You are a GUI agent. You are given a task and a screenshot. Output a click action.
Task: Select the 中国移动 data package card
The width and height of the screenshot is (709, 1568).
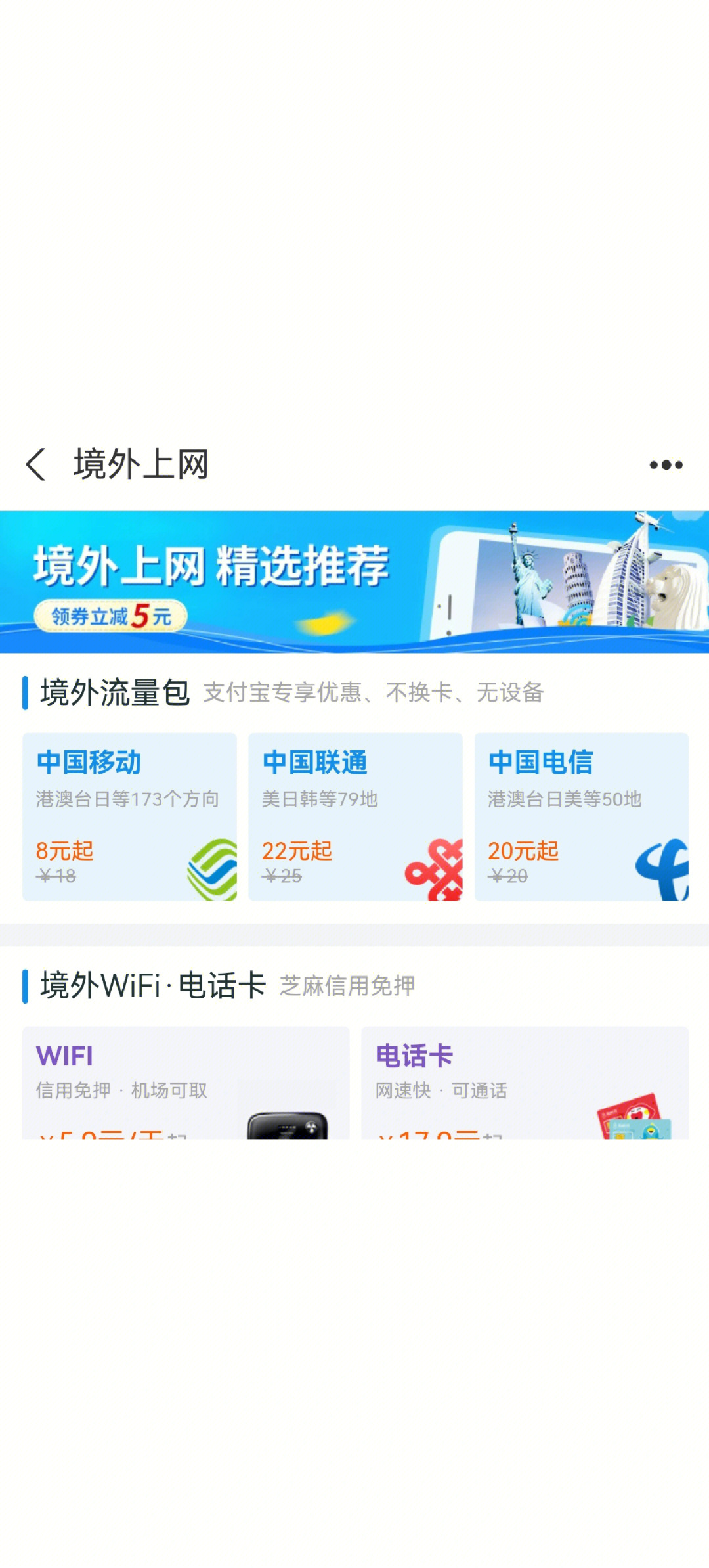click(x=129, y=817)
